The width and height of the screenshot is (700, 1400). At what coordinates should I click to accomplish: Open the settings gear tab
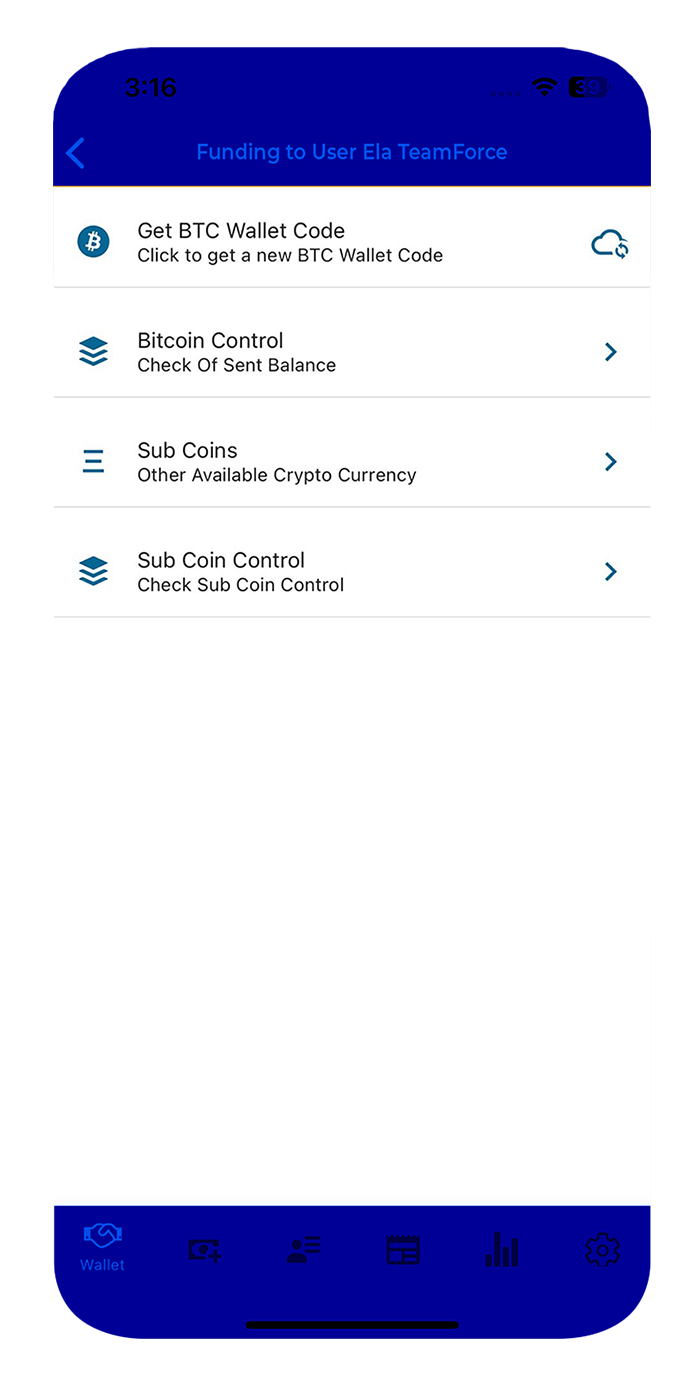pos(602,1249)
